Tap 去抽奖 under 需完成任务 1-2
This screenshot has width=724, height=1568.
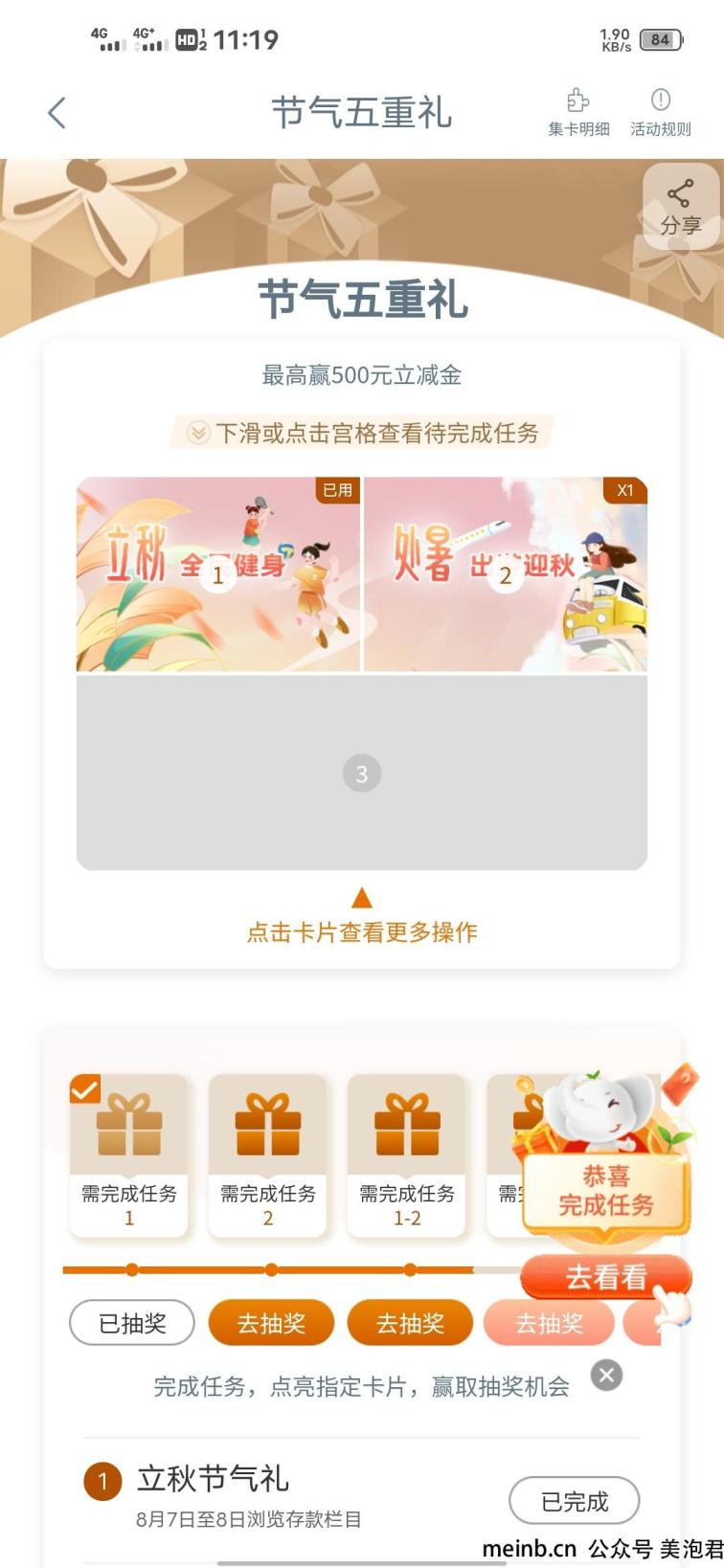[410, 1323]
